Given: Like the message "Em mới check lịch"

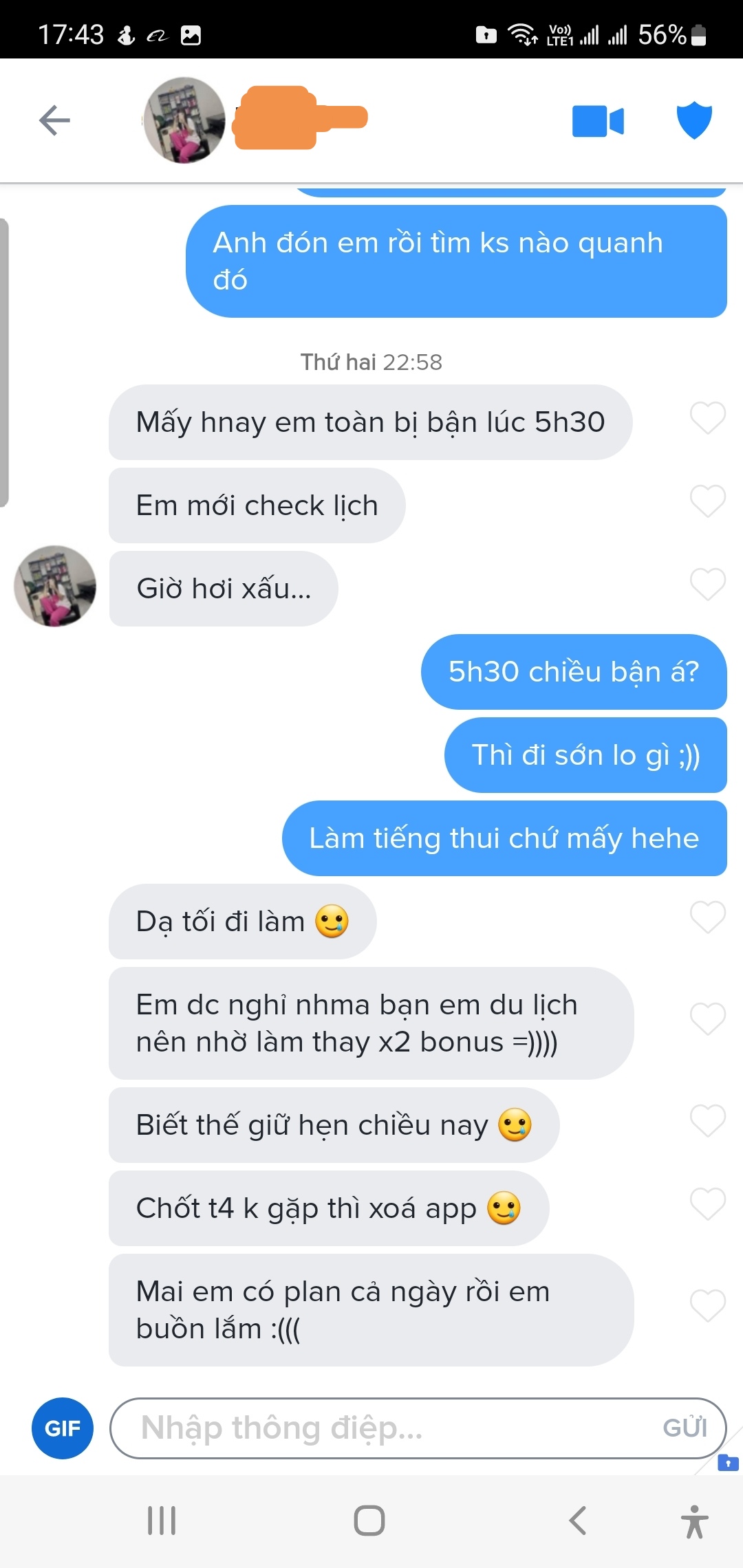Looking at the screenshot, I should click(707, 501).
